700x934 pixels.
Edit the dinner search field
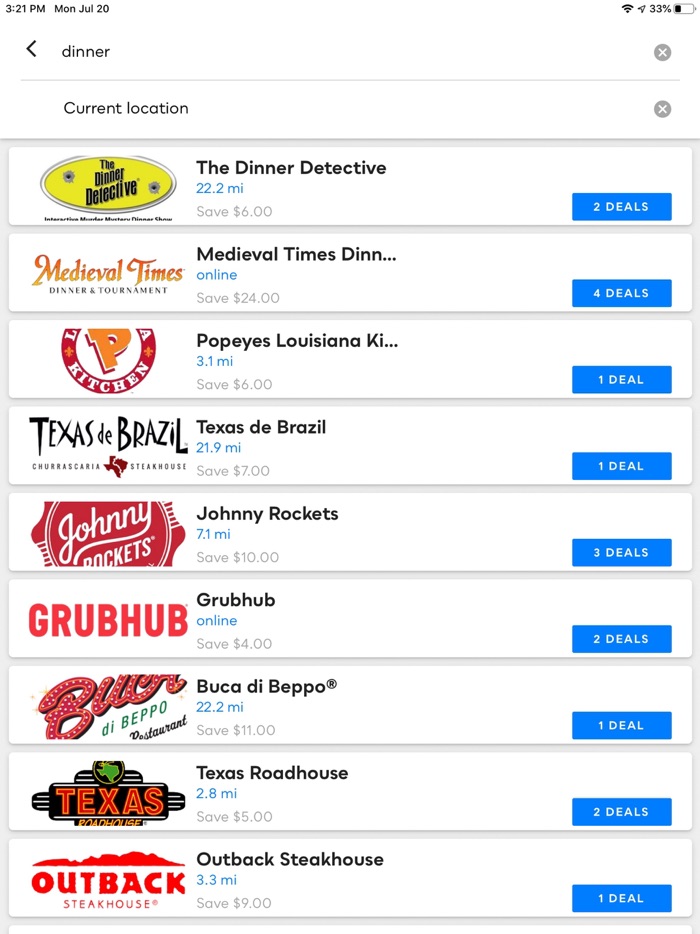(x=340, y=51)
